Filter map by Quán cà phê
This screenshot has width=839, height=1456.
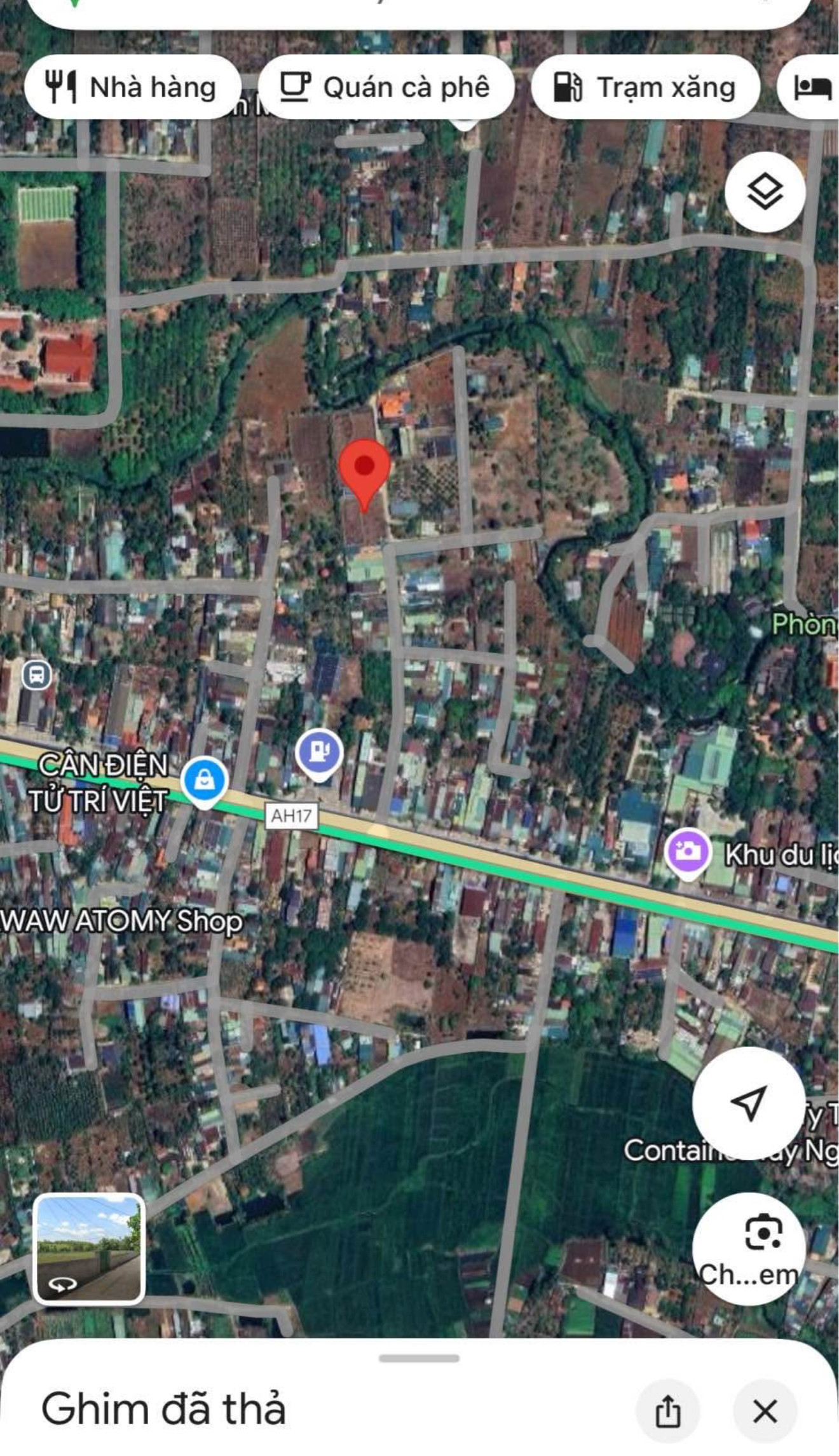click(x=386, y=87)
